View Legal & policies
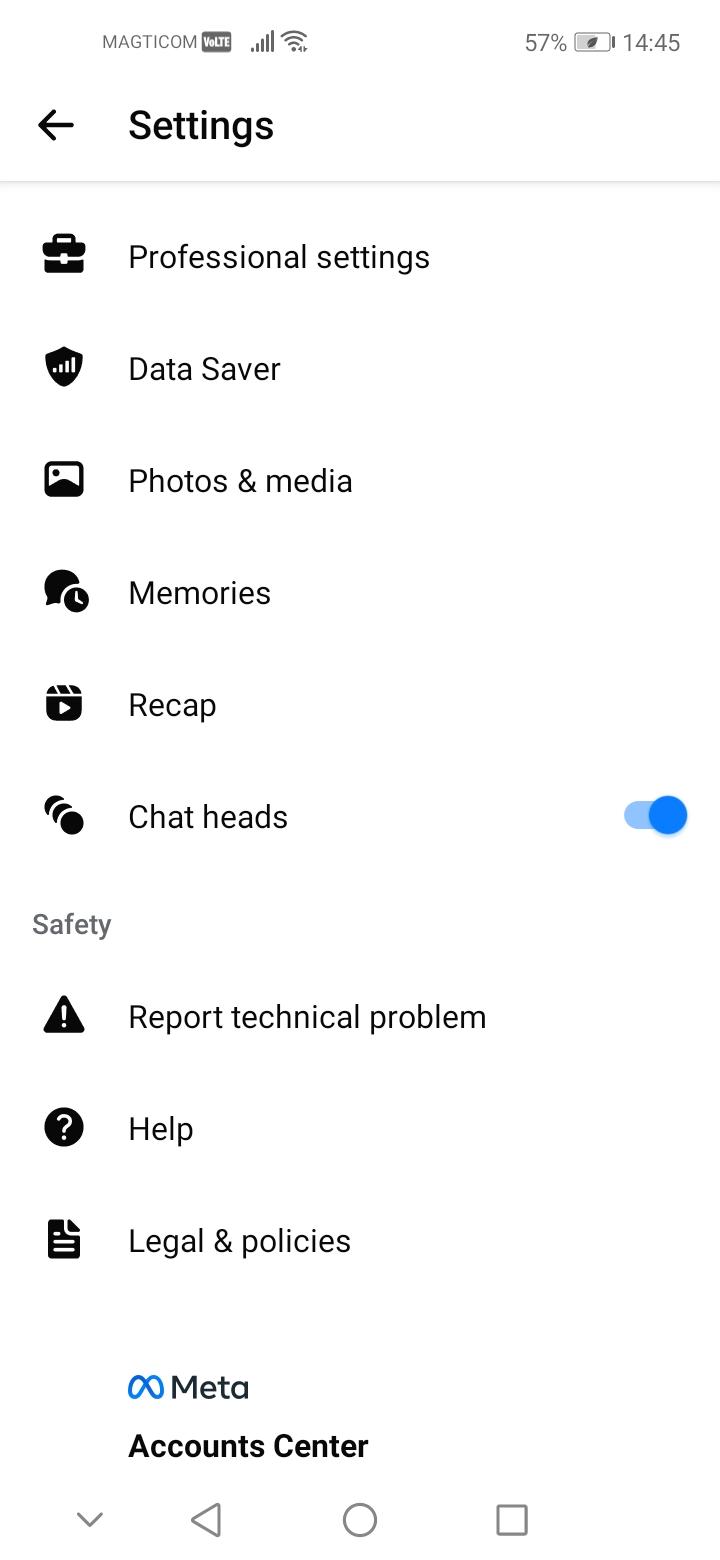This screenshot has width=720, height=1560. point(360,1241)
